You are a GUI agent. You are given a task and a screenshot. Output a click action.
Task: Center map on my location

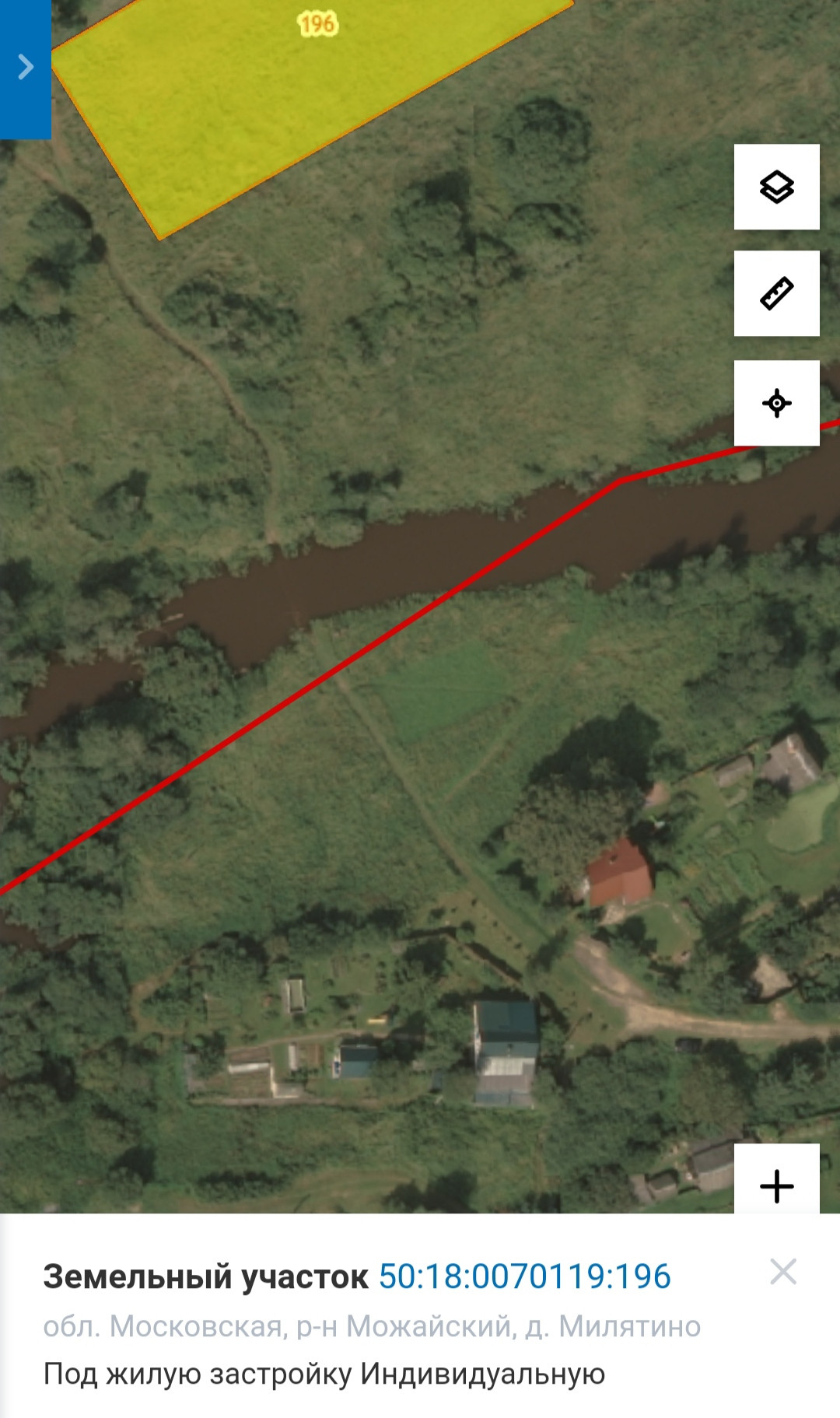[776, 403]
